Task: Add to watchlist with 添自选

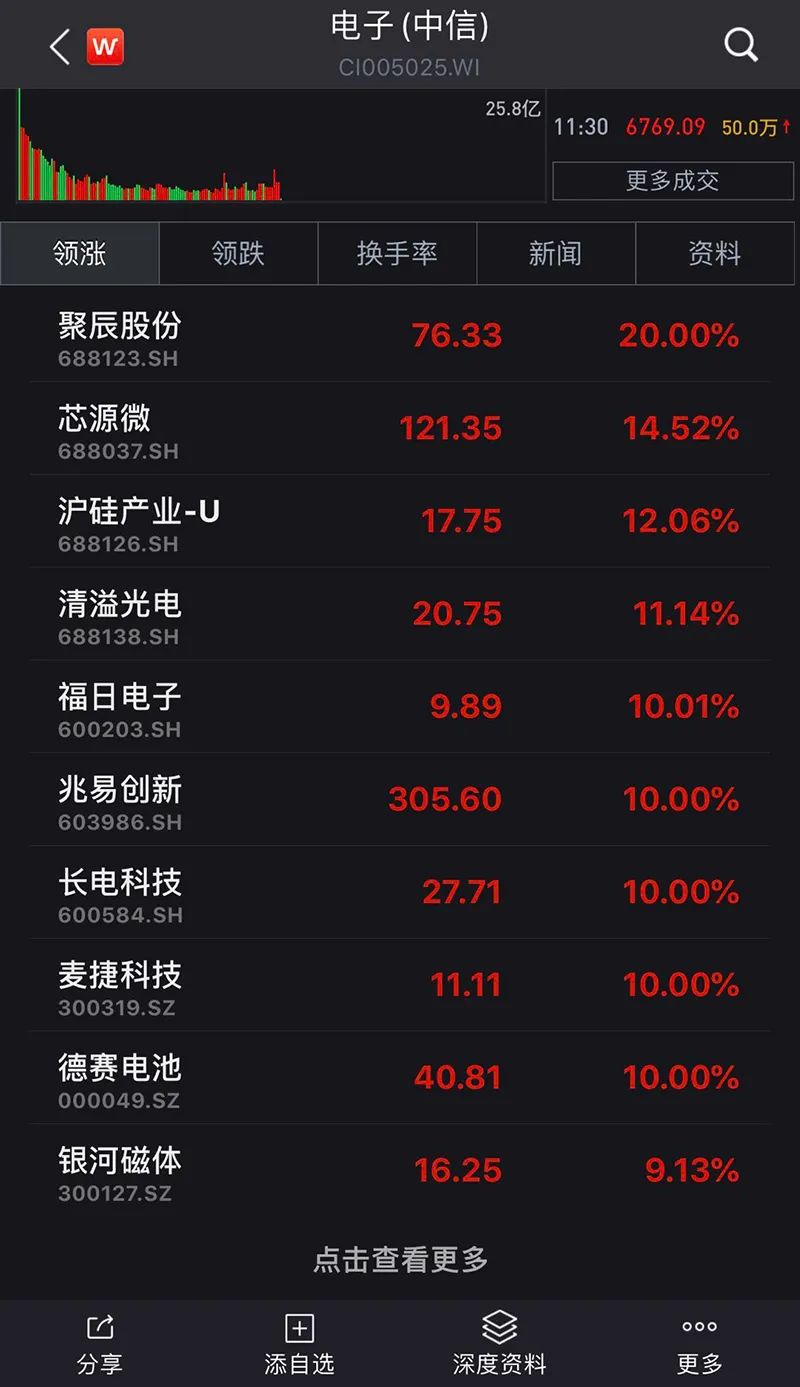Action: [x=299, y=1343]
